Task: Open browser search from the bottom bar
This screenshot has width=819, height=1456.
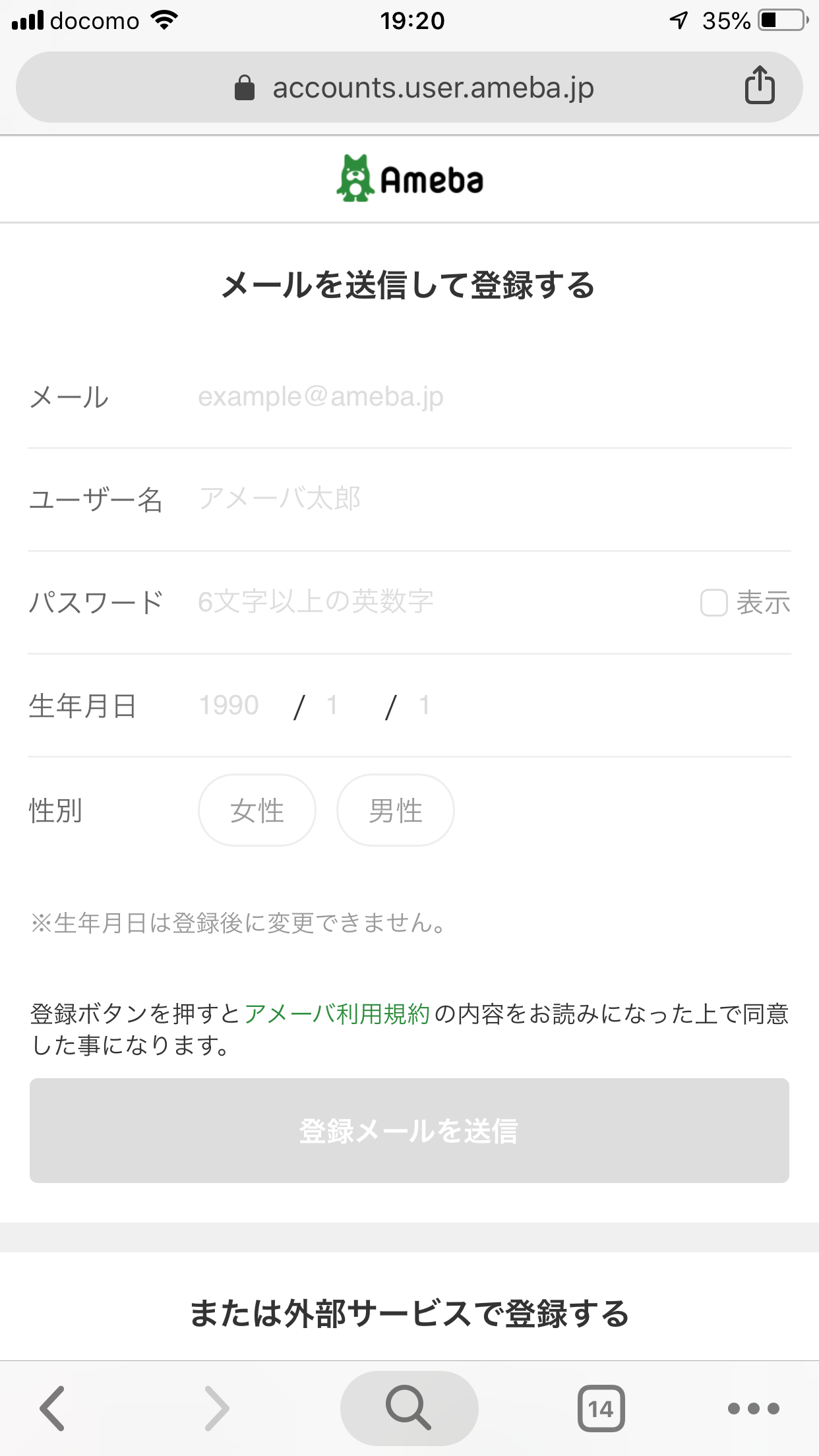Action: click(x=409, y=1408)
